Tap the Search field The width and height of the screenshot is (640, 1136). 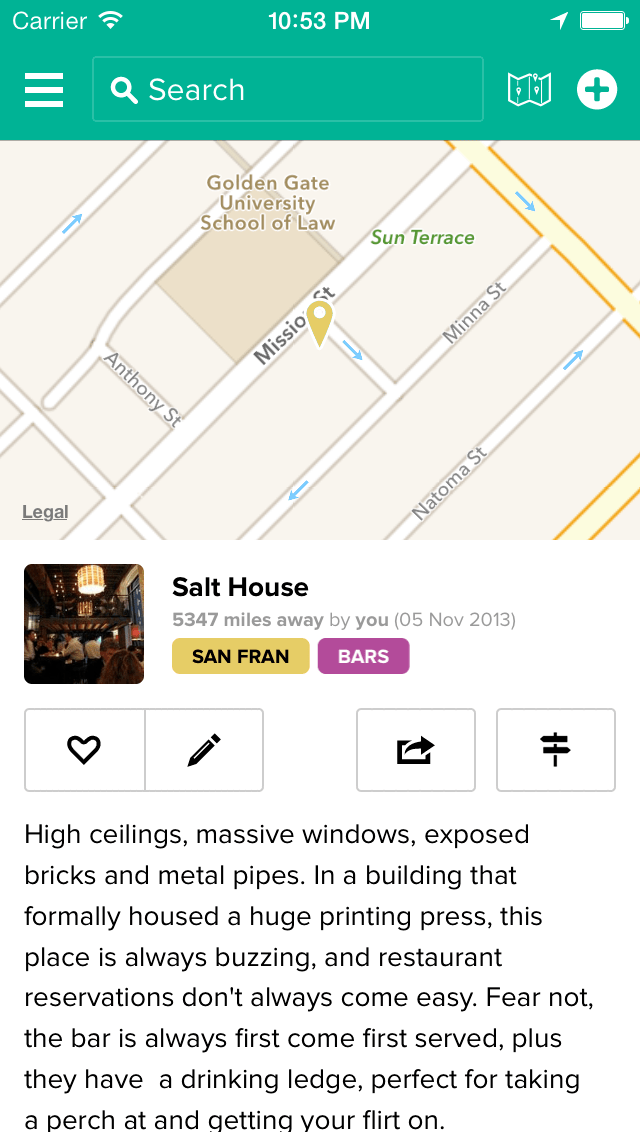coord(288,90)
